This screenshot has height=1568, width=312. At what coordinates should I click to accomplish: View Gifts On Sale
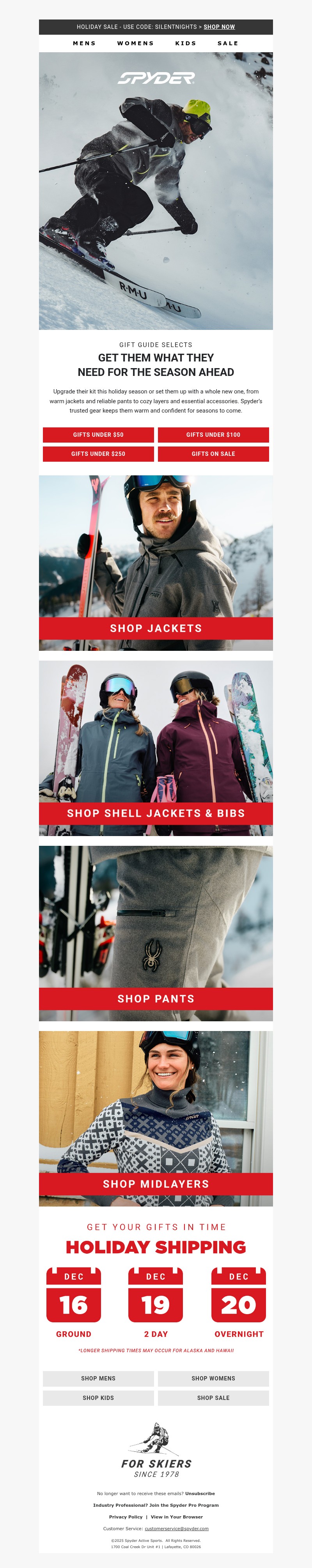(x=213, y=454)
